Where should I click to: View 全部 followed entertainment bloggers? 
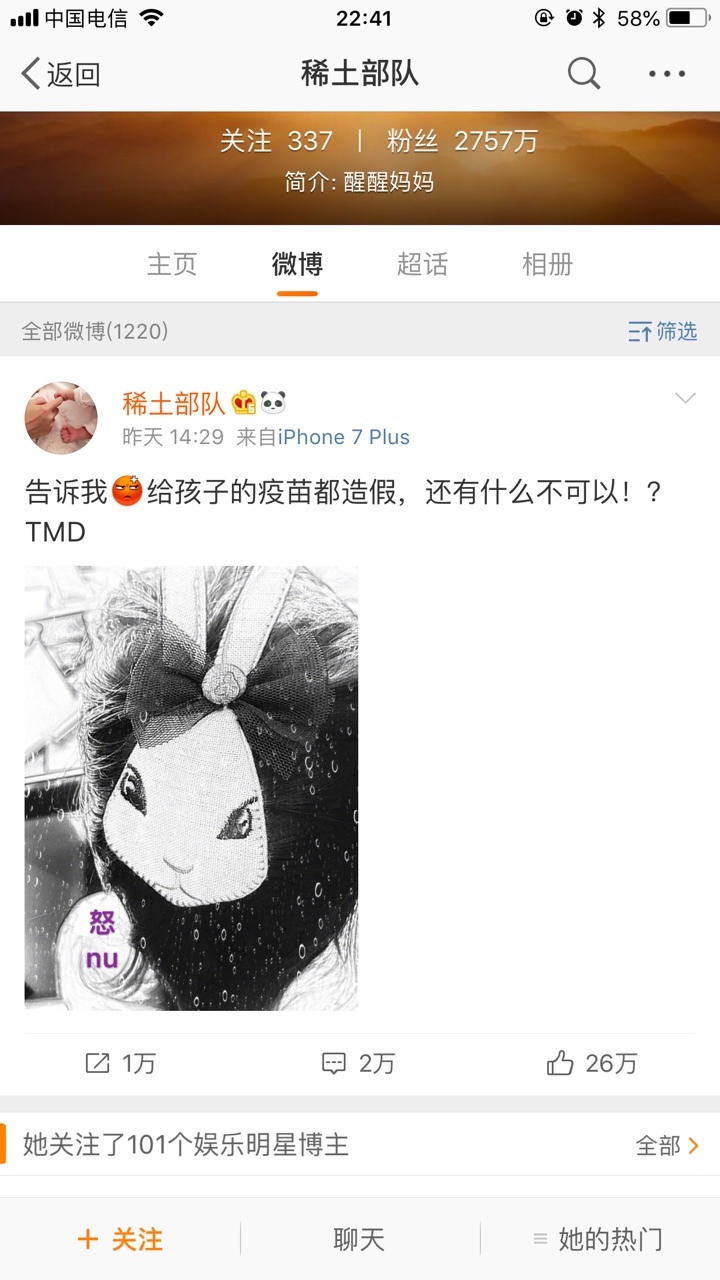click(667, 1145)
